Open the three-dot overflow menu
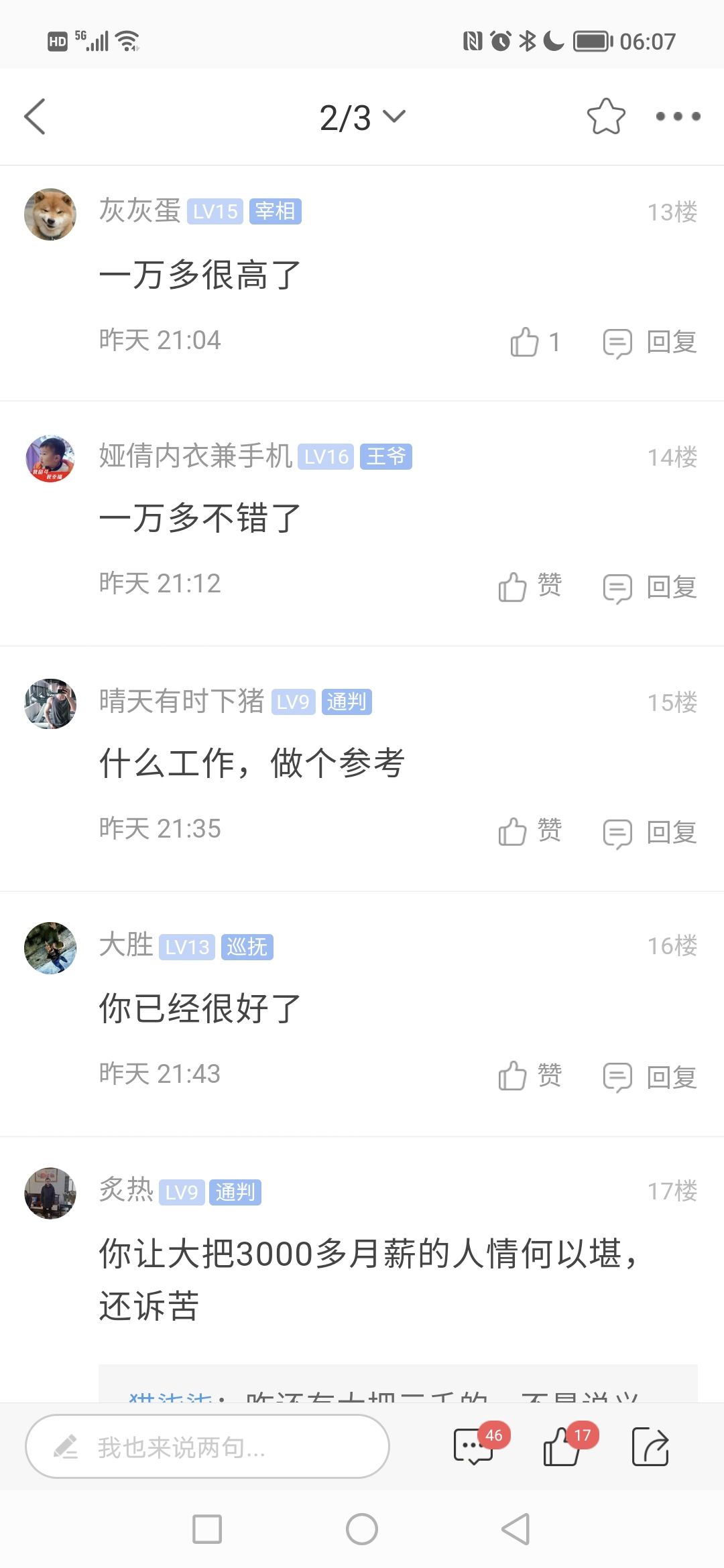The image size is (724, 1568). tap(678, 117)
